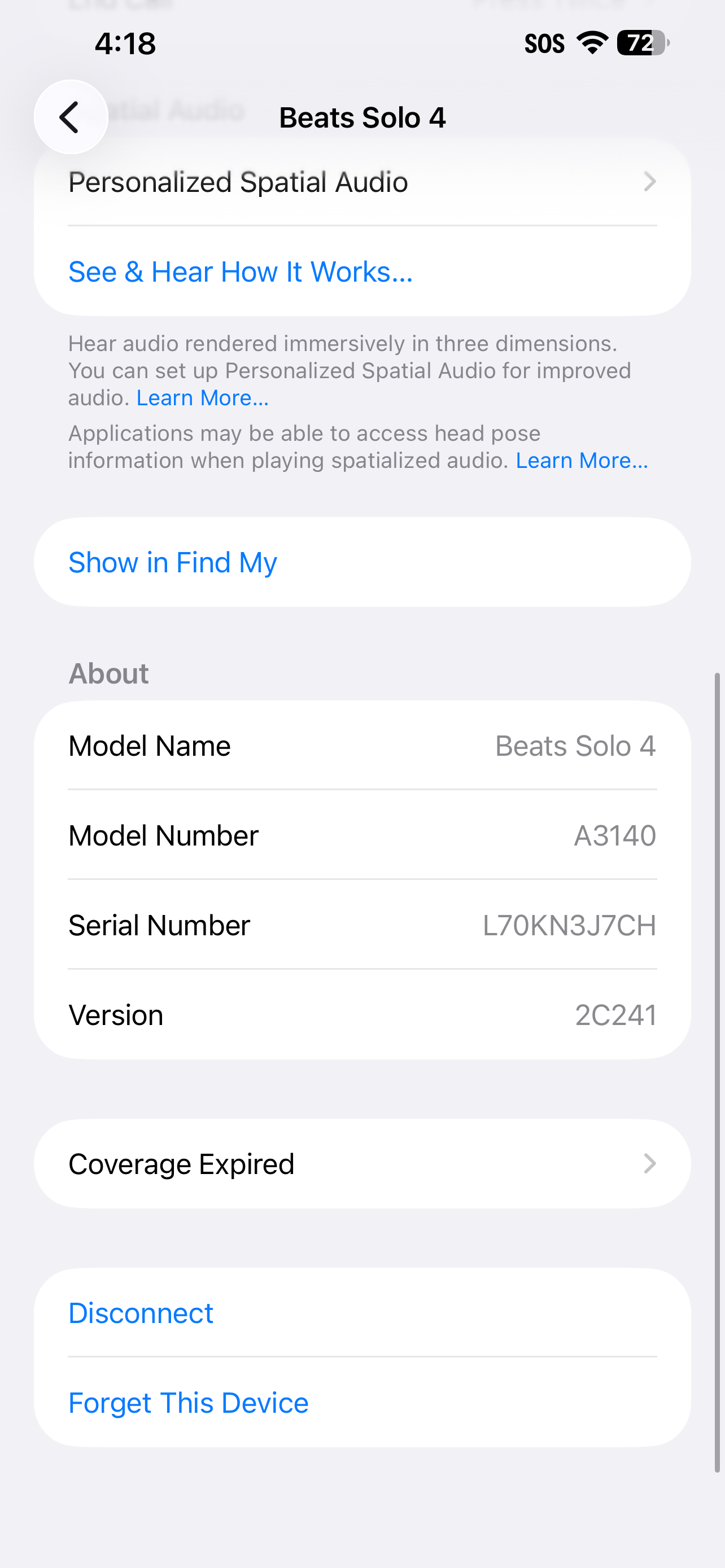
Task: Show the headphones in Find My
Action: tap(362, 562)
